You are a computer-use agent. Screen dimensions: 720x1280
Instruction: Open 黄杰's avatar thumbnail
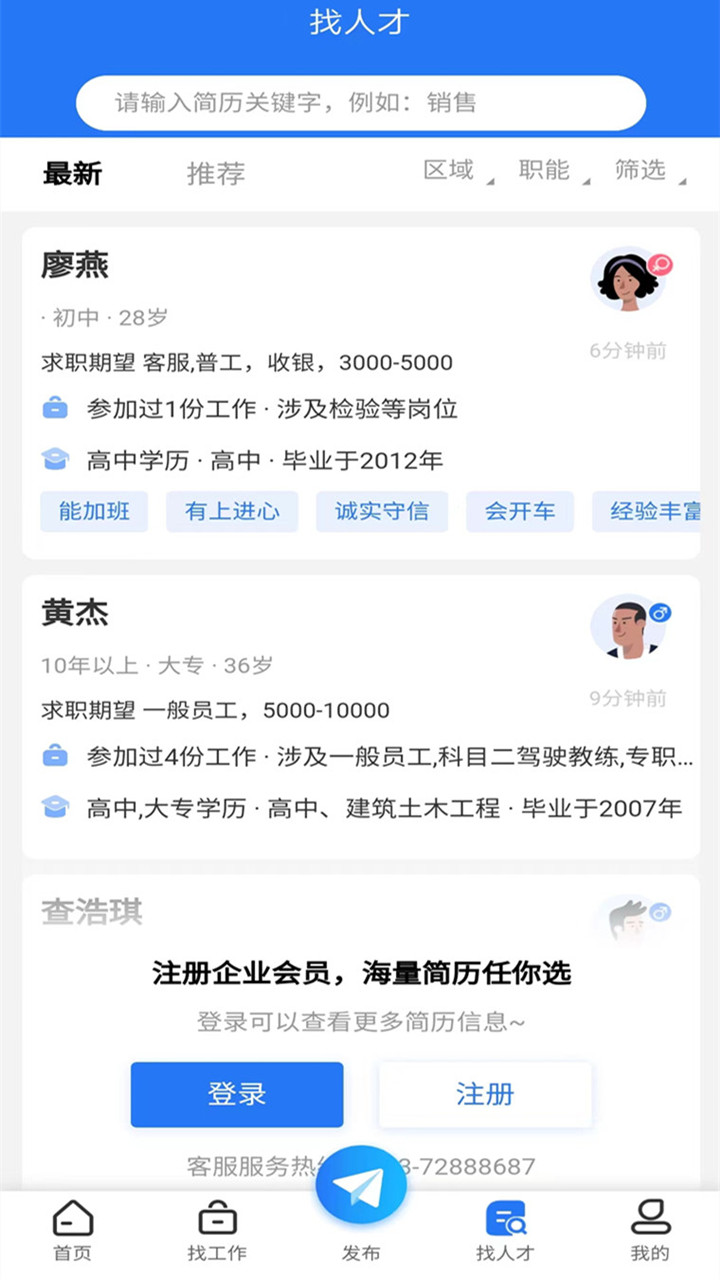(x=630, y=625)
